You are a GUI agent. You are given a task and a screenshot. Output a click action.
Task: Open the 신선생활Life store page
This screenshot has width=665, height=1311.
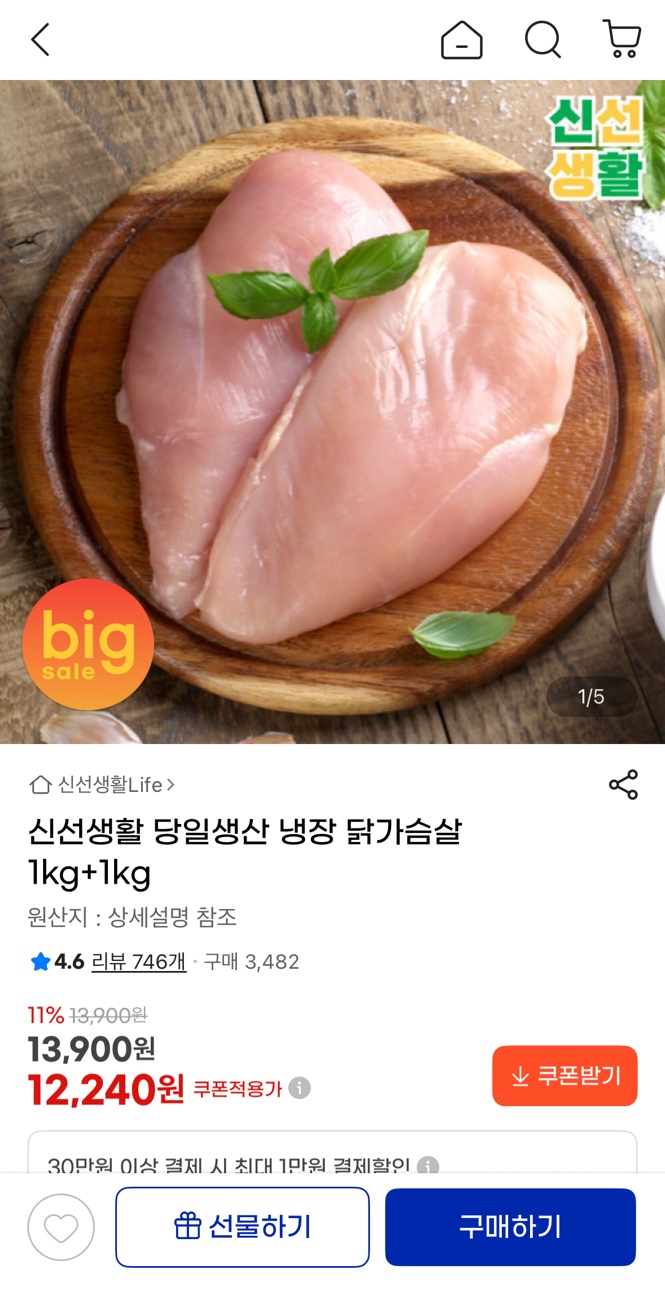click(103, 785)
